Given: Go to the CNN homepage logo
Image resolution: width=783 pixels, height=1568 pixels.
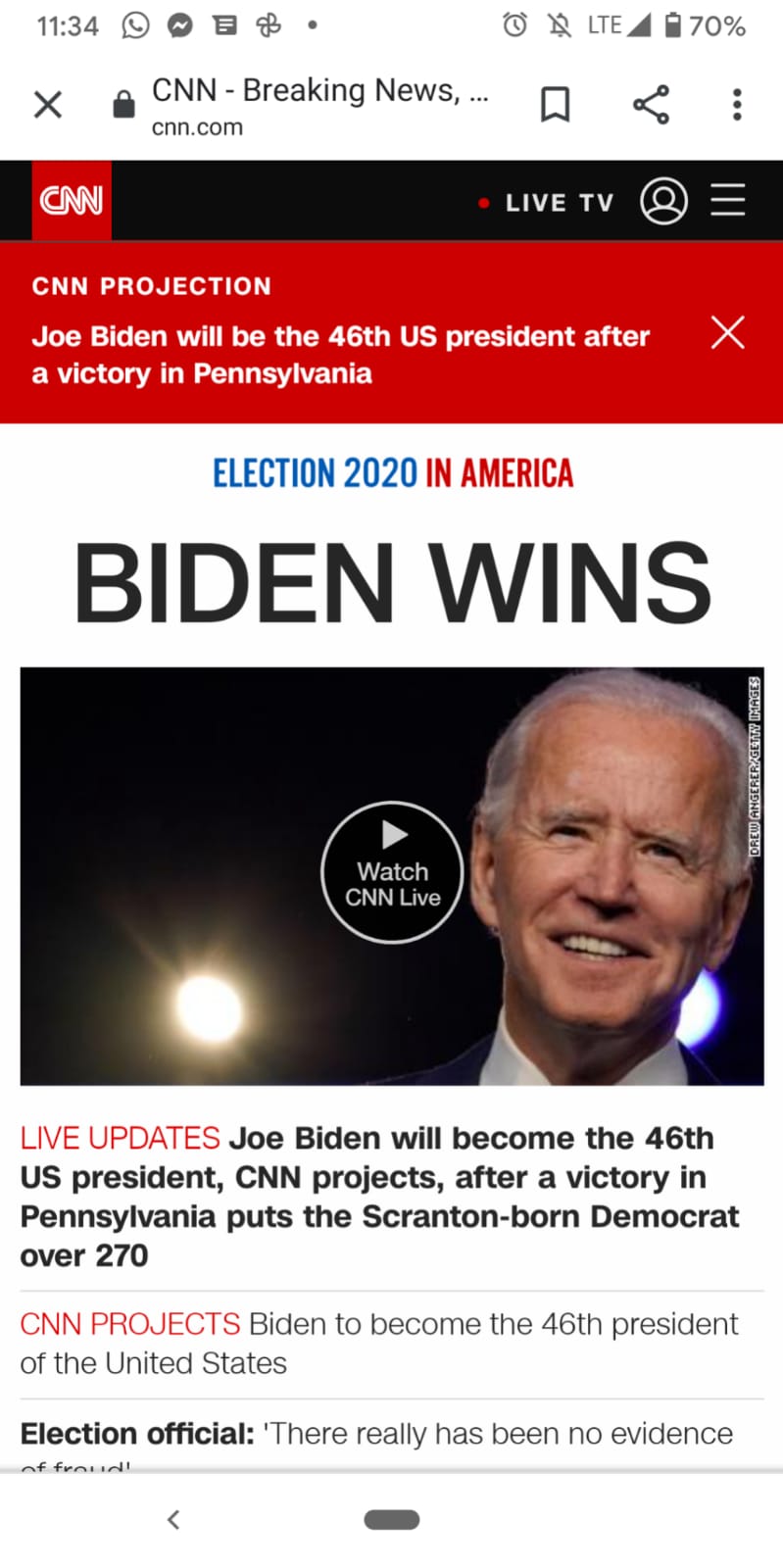Looking at the screenshot, I should click(x=72, y=201).
